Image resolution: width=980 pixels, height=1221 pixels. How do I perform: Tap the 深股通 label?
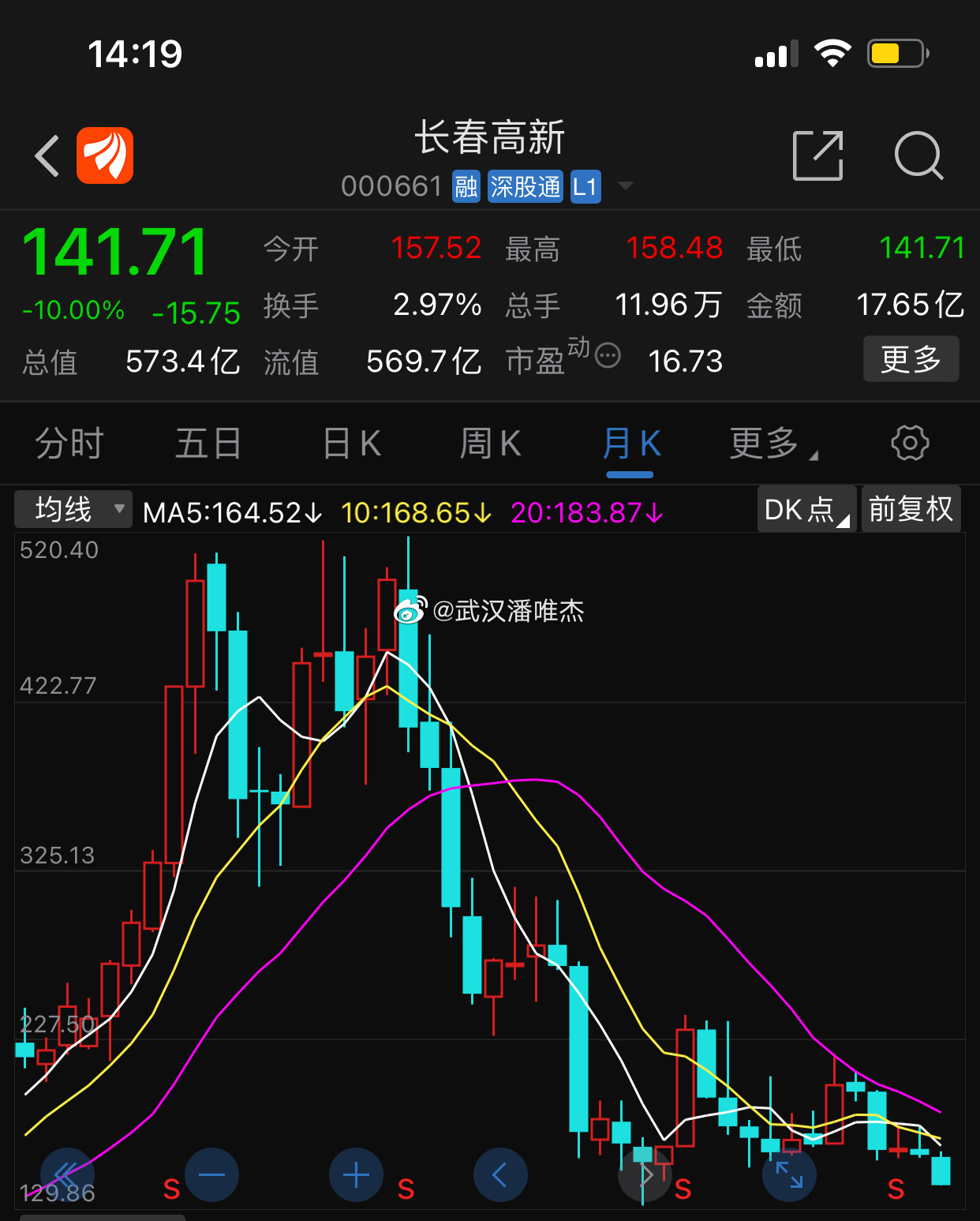[x=525, y=187]
